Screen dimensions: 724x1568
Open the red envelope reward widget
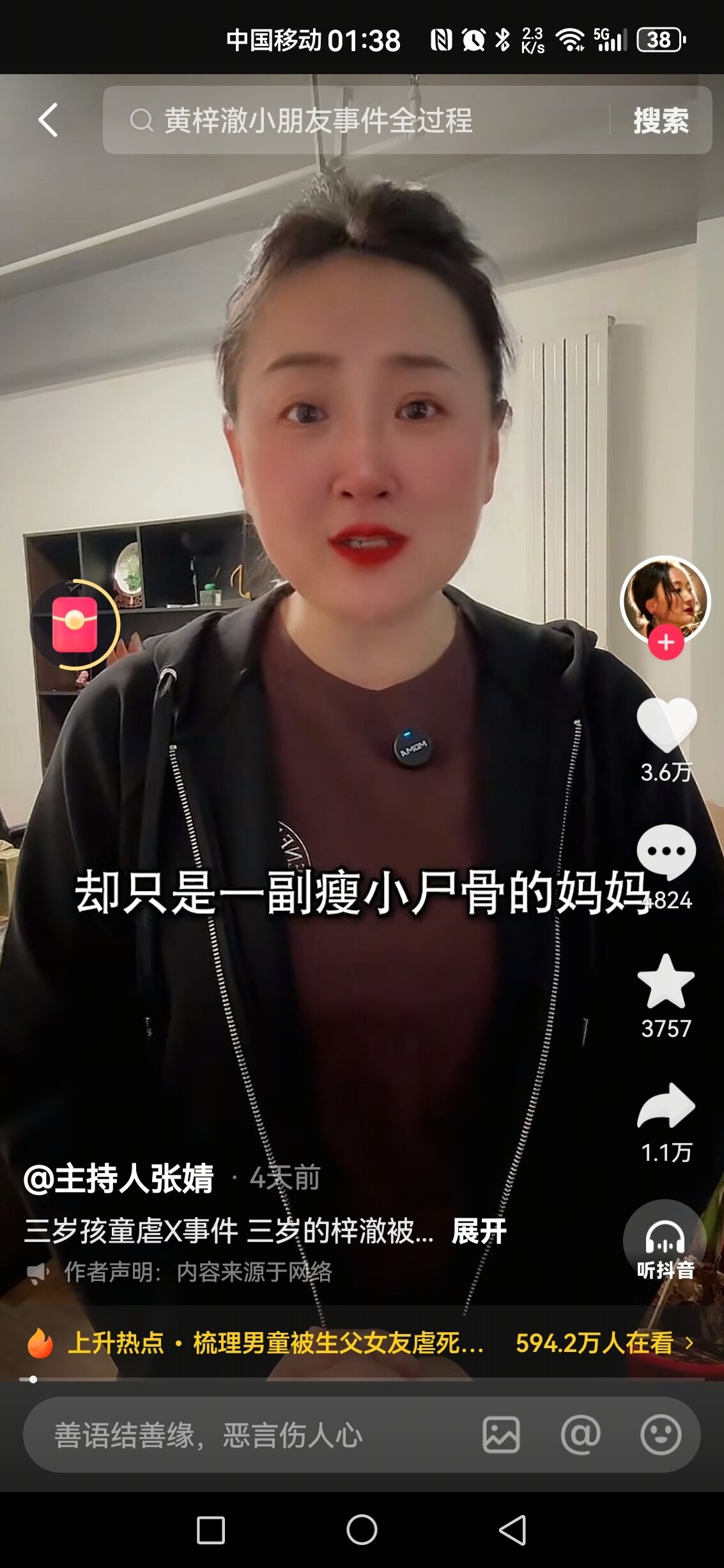[x=75, y=625]
